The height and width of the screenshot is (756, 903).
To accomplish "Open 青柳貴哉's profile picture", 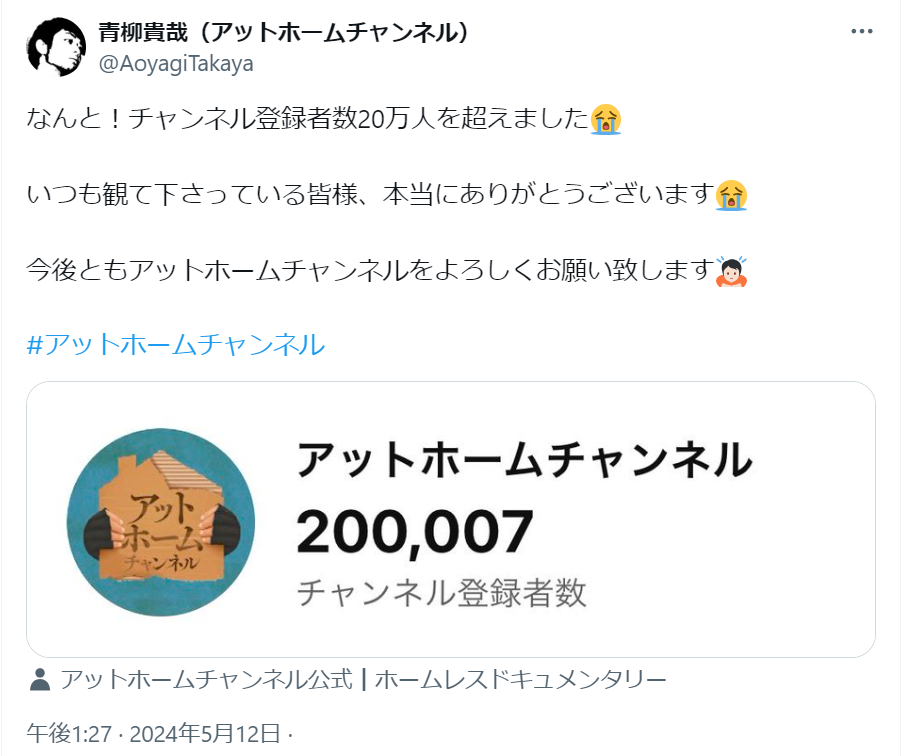I will coord(57,47).
